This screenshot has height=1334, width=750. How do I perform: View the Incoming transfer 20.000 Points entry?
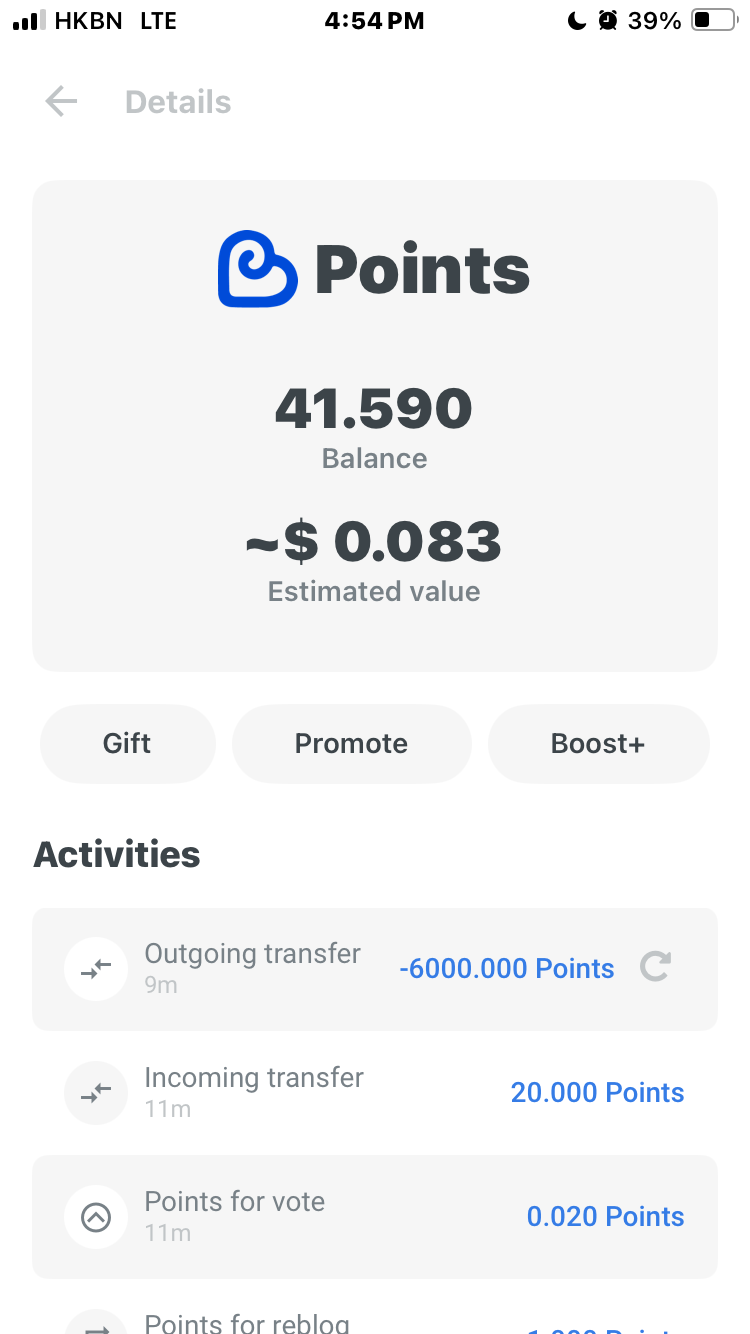[x=375, y=1093]
